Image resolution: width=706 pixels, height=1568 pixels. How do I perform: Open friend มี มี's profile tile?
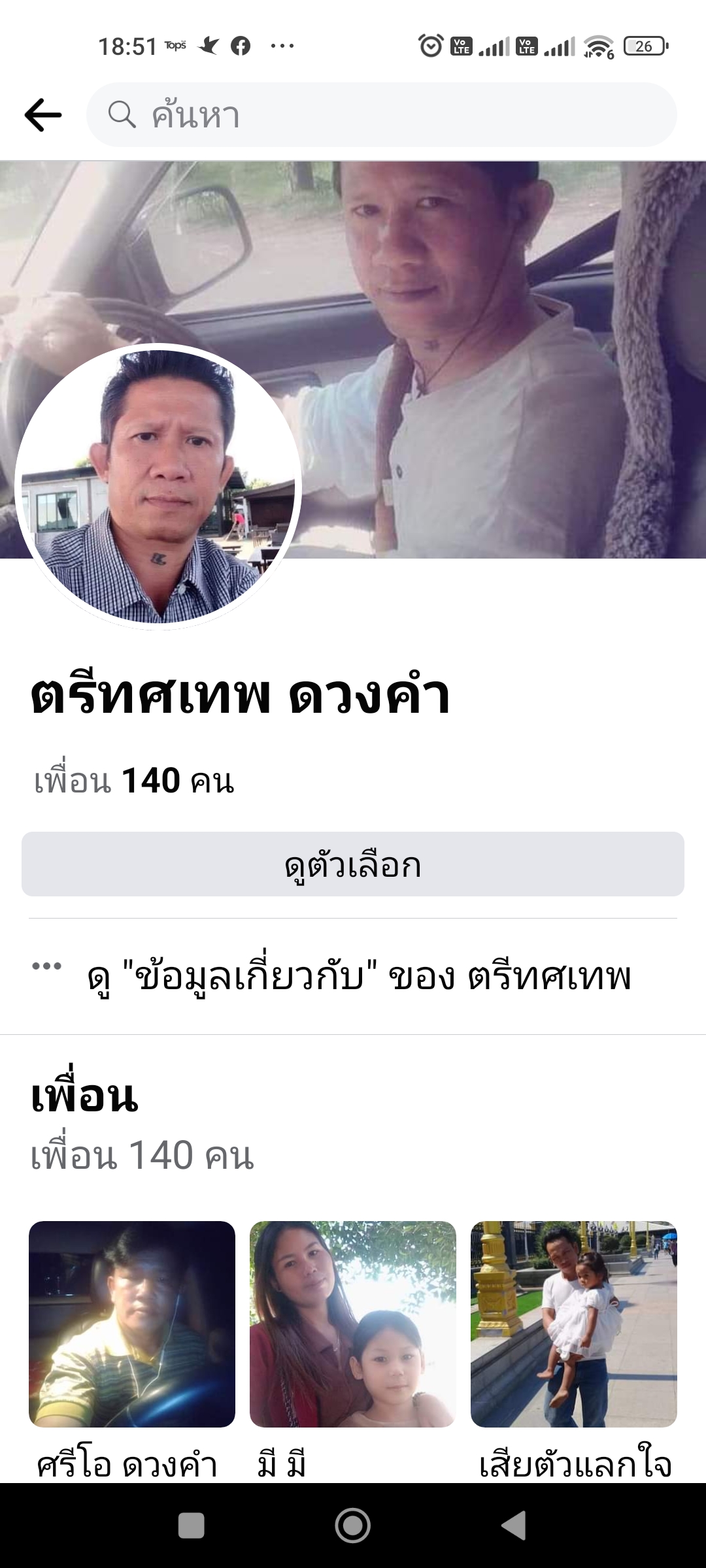tap(353, 1324)
